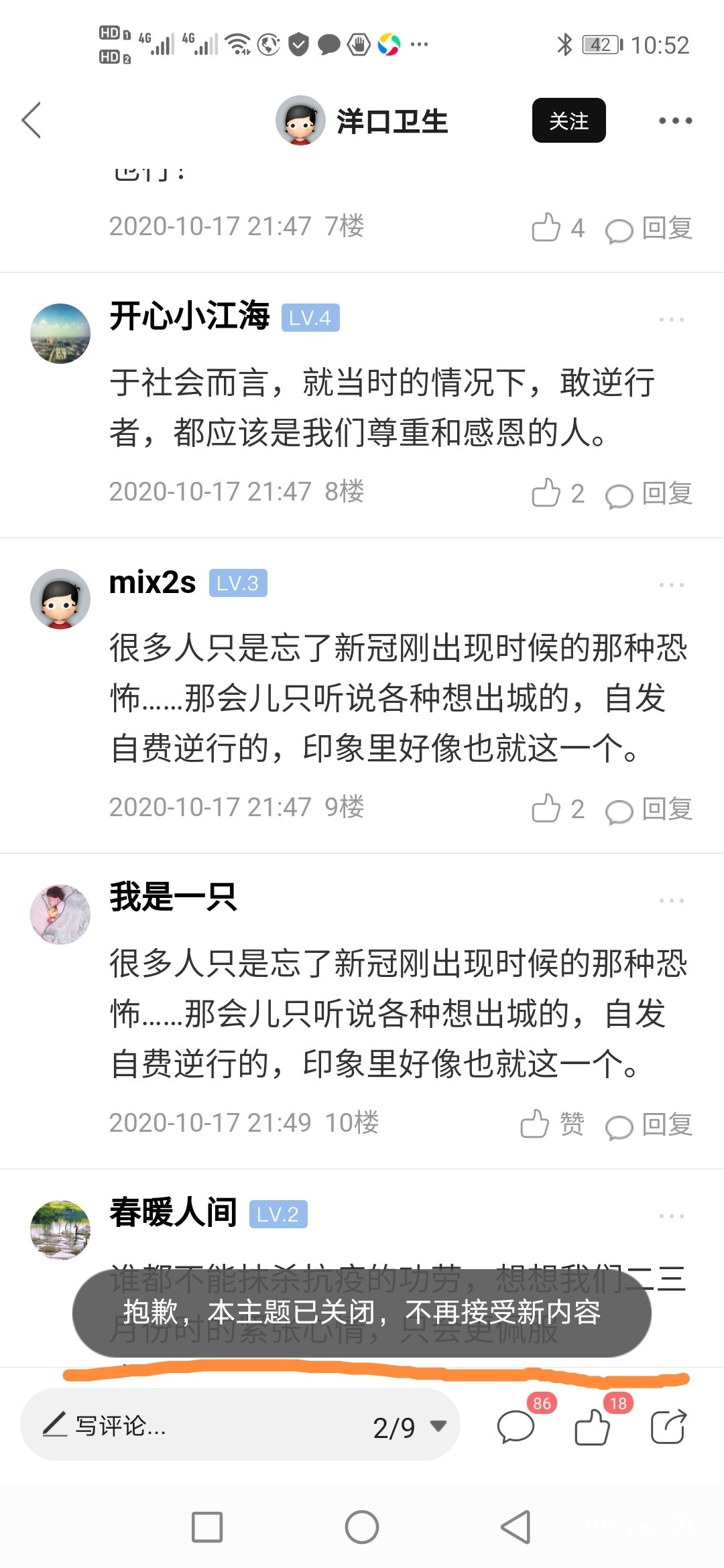This screenshot has height=1568, width=724.
Task: Go back using the top-left arrow
Action: pyautogui.click(x=32, y=121)
